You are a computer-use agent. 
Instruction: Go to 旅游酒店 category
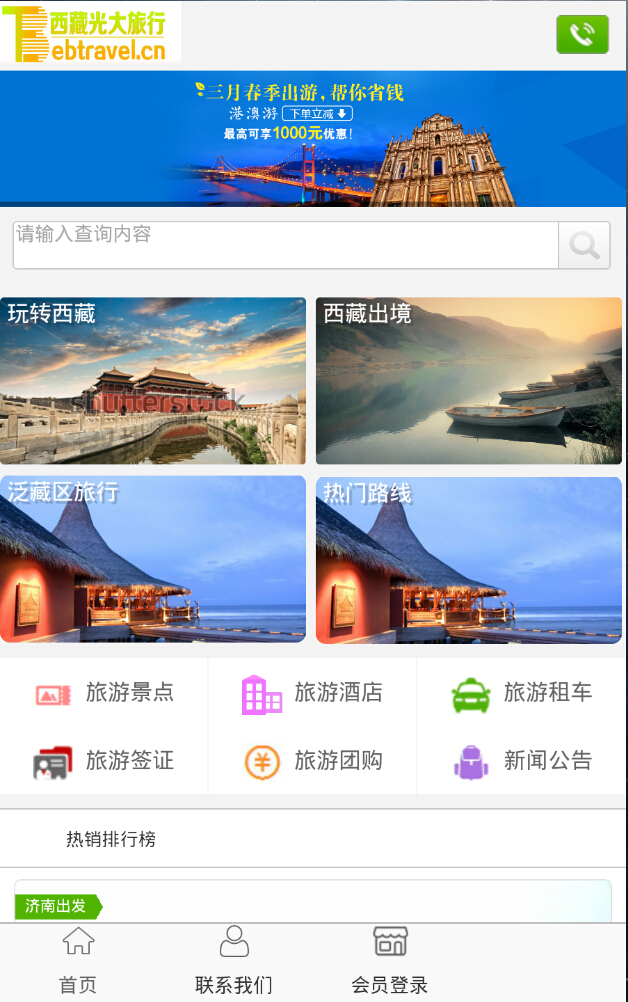(312, 693)
